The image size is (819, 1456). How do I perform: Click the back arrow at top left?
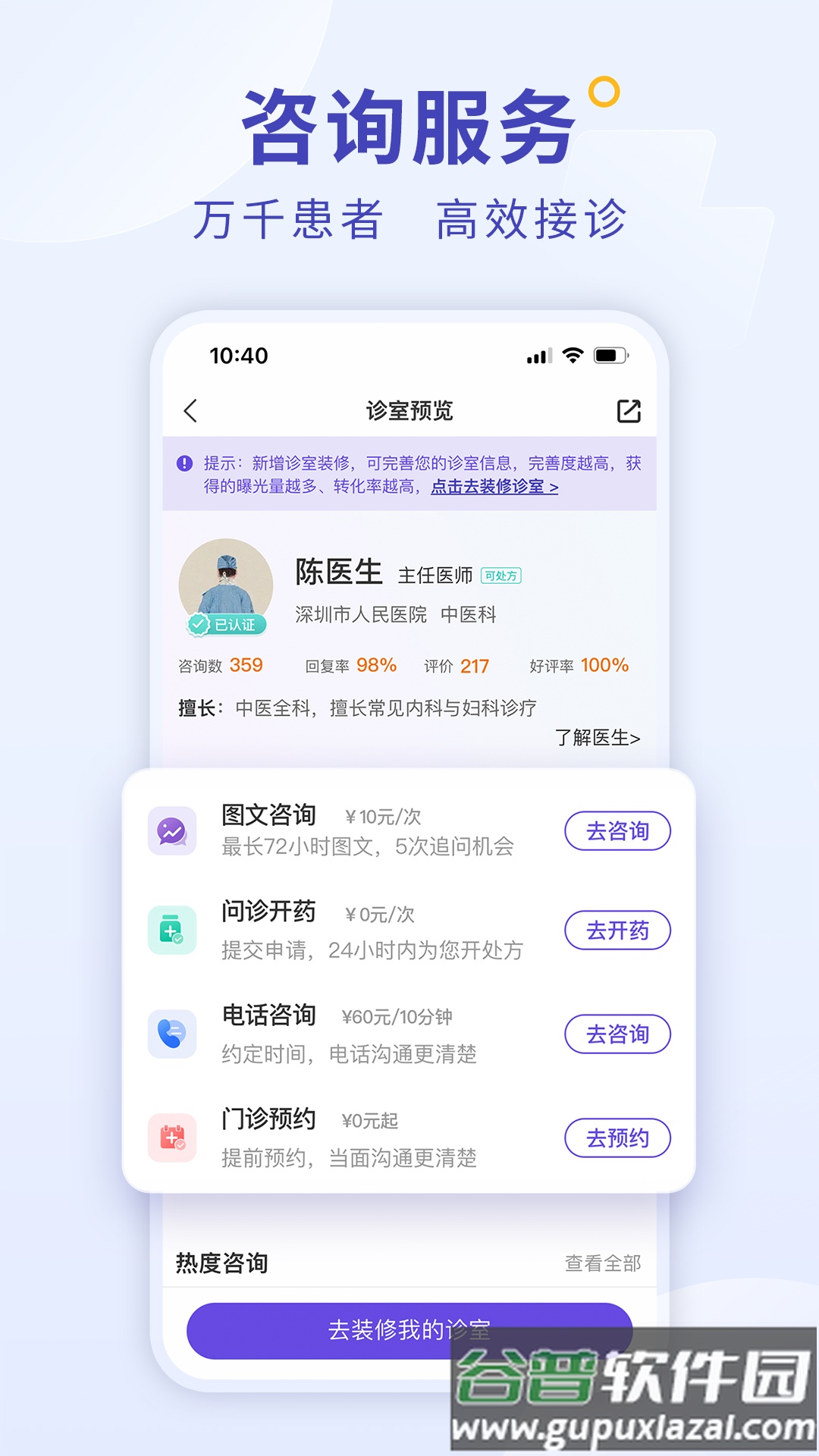(191, 410)
